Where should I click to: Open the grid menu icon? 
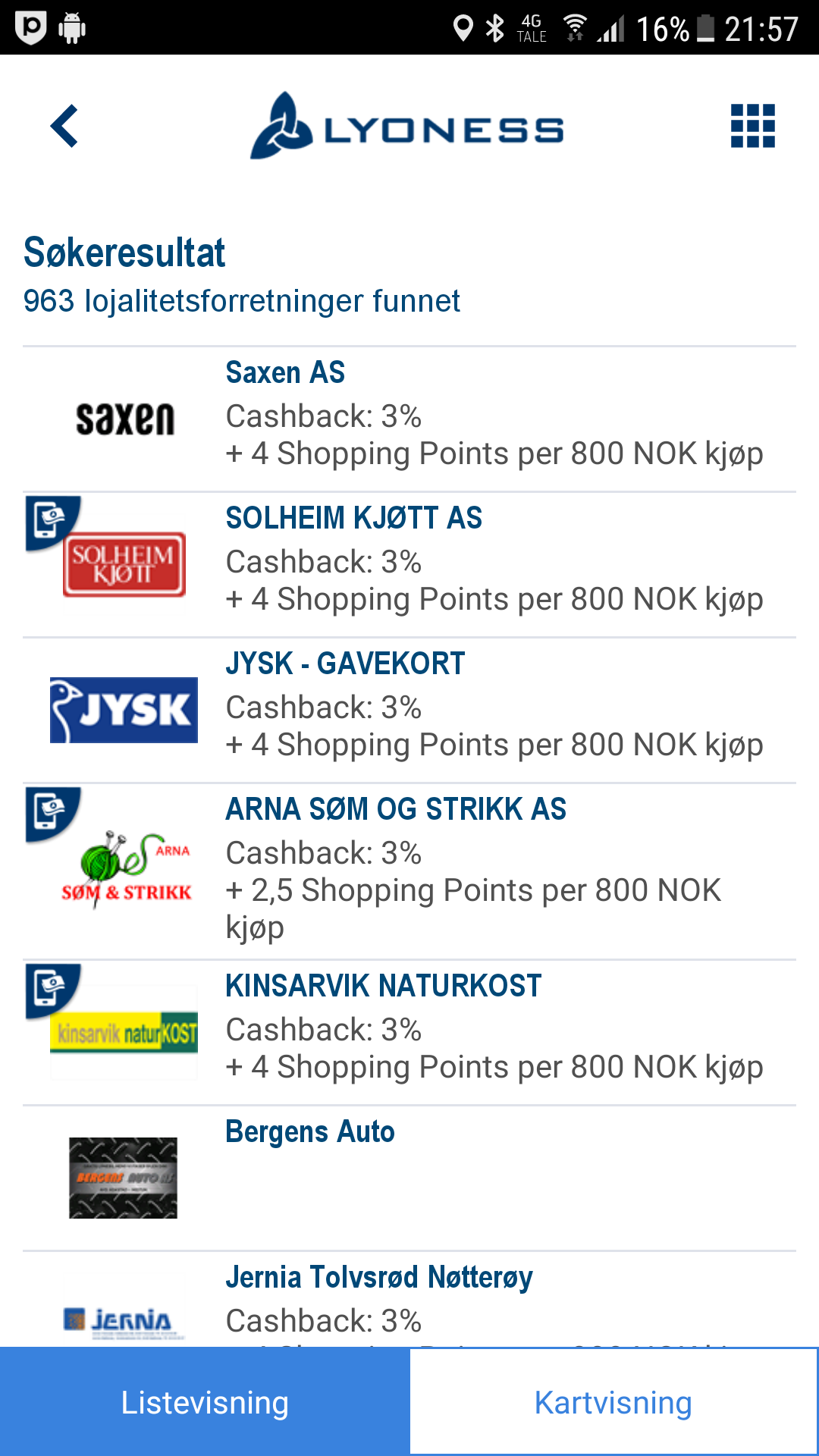pyautogui.click(x=752, y=126)
